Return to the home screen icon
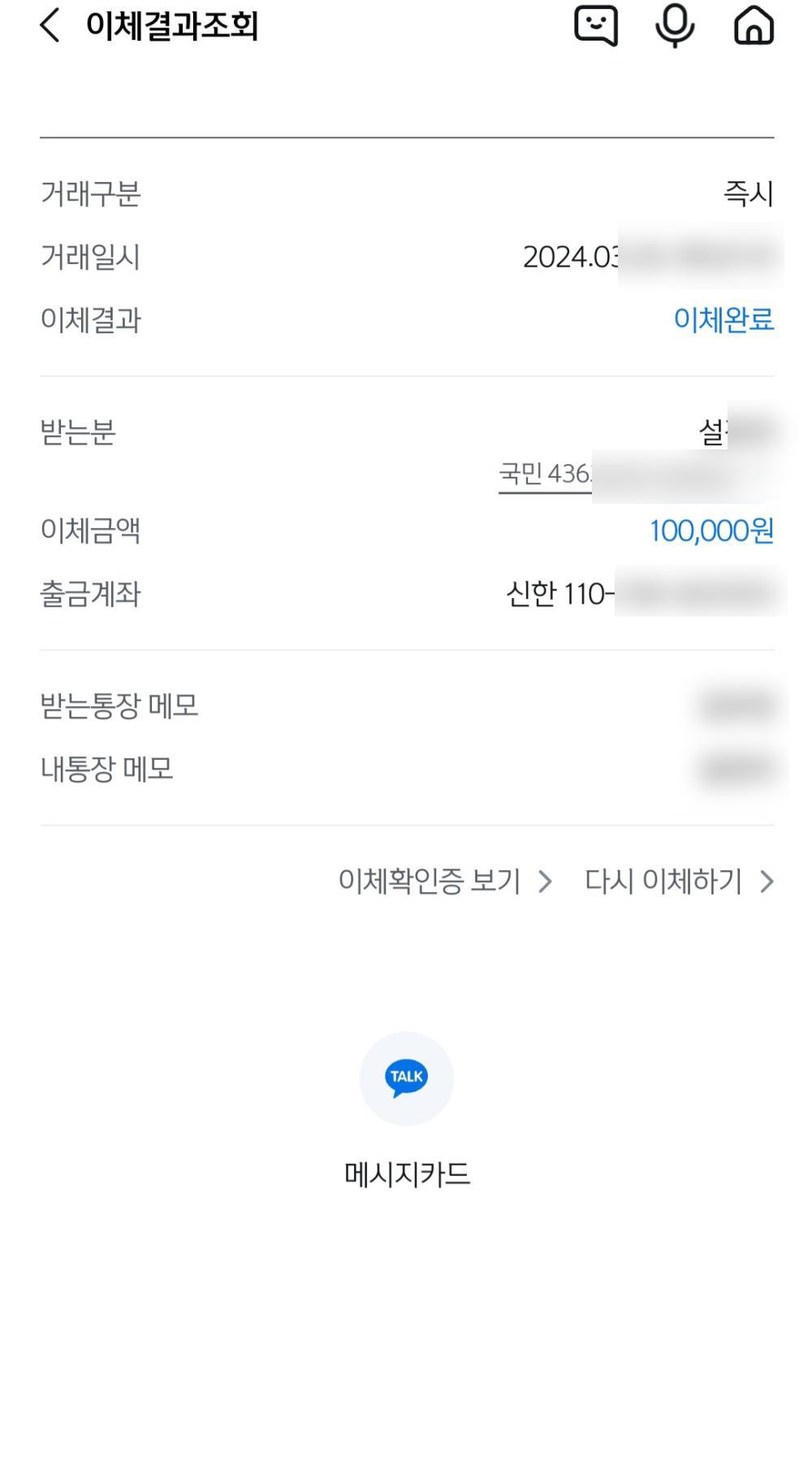 tap(754, 25)
